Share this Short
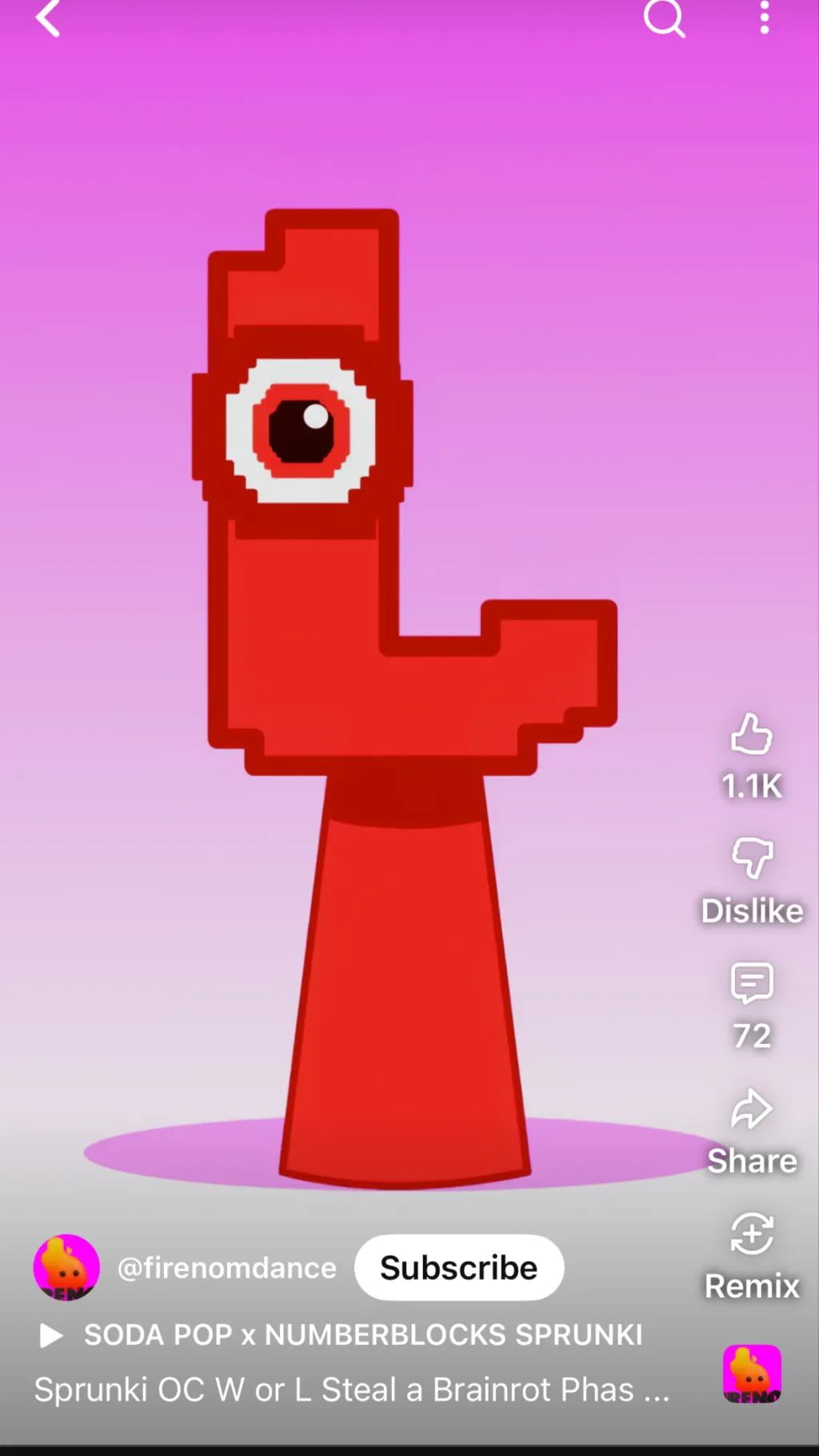Viewport: 819px width, 1456px height. 750,1114
